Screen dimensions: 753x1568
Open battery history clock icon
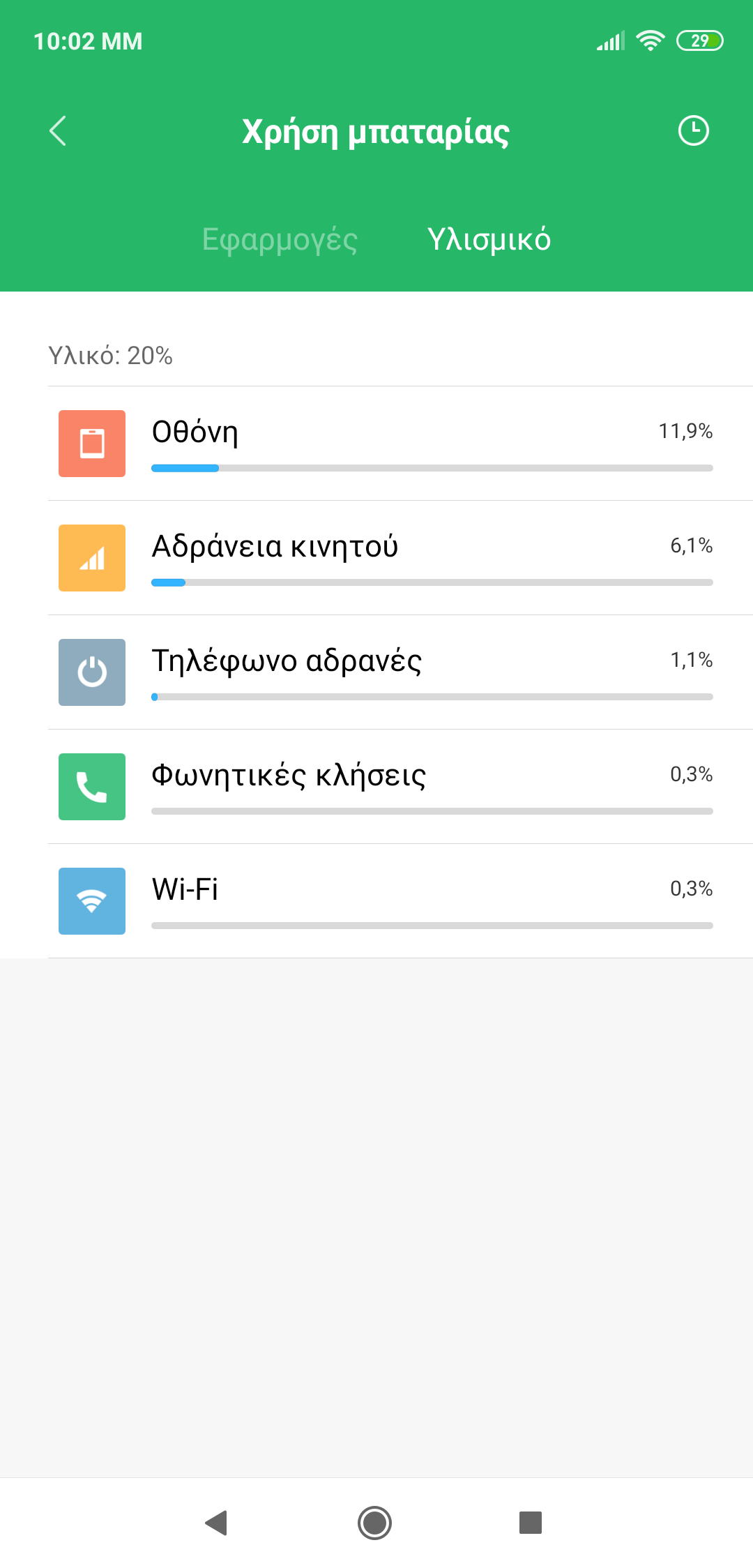pyautogui.click(x=693, y=131)
